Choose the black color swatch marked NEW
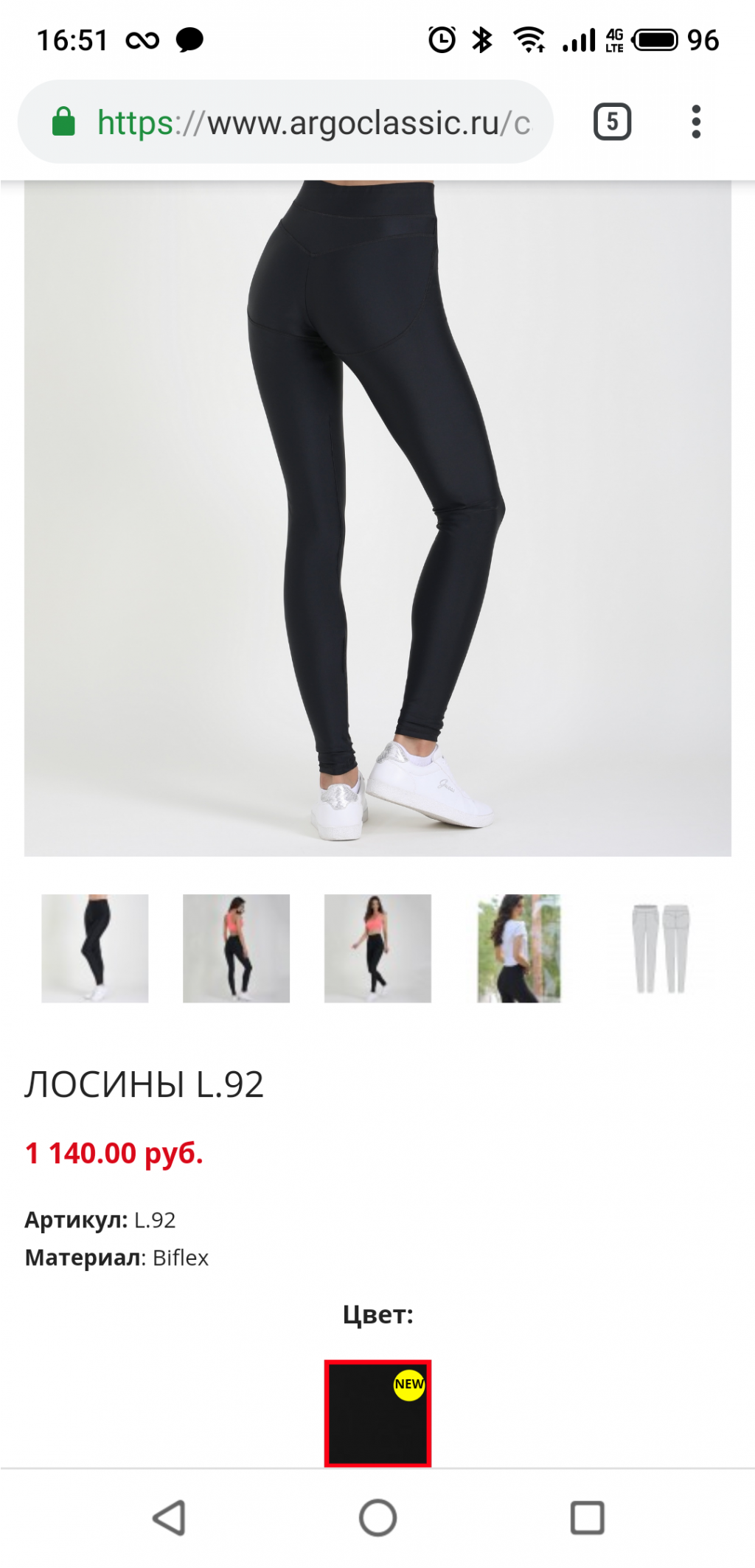The height and width of the screenshot is (1568, 755). tap(377, 1412)
